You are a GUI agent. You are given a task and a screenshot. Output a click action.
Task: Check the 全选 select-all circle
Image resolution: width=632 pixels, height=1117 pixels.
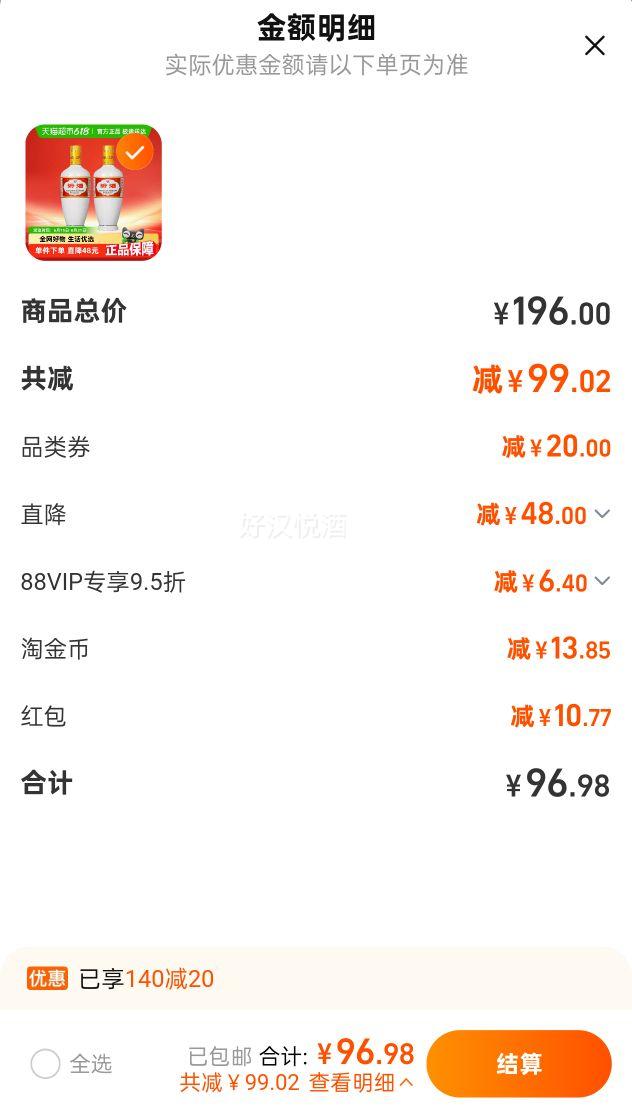(x=45, y=1064)
